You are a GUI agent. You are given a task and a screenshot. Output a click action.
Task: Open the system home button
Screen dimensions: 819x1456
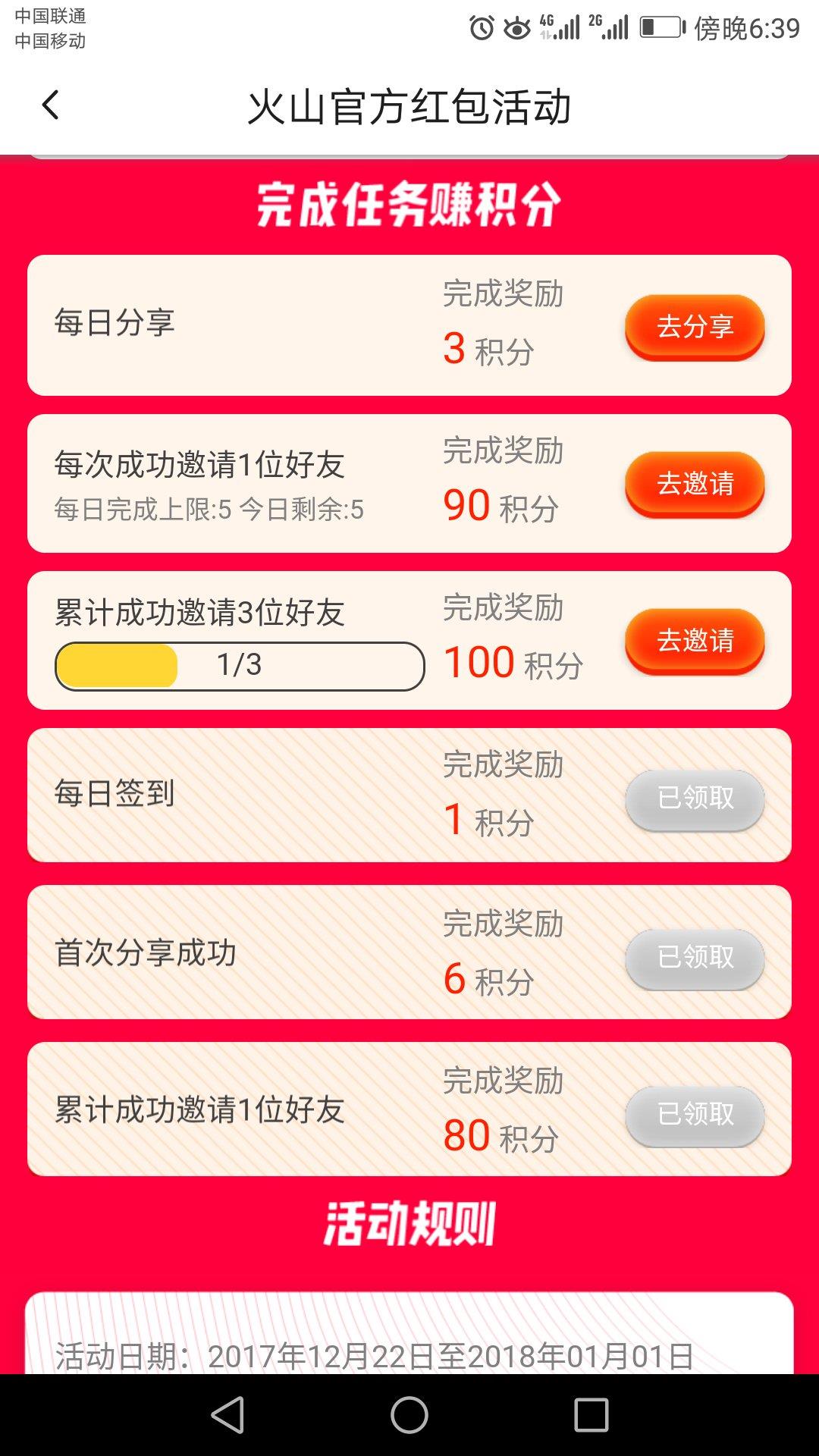point(409,1415)
